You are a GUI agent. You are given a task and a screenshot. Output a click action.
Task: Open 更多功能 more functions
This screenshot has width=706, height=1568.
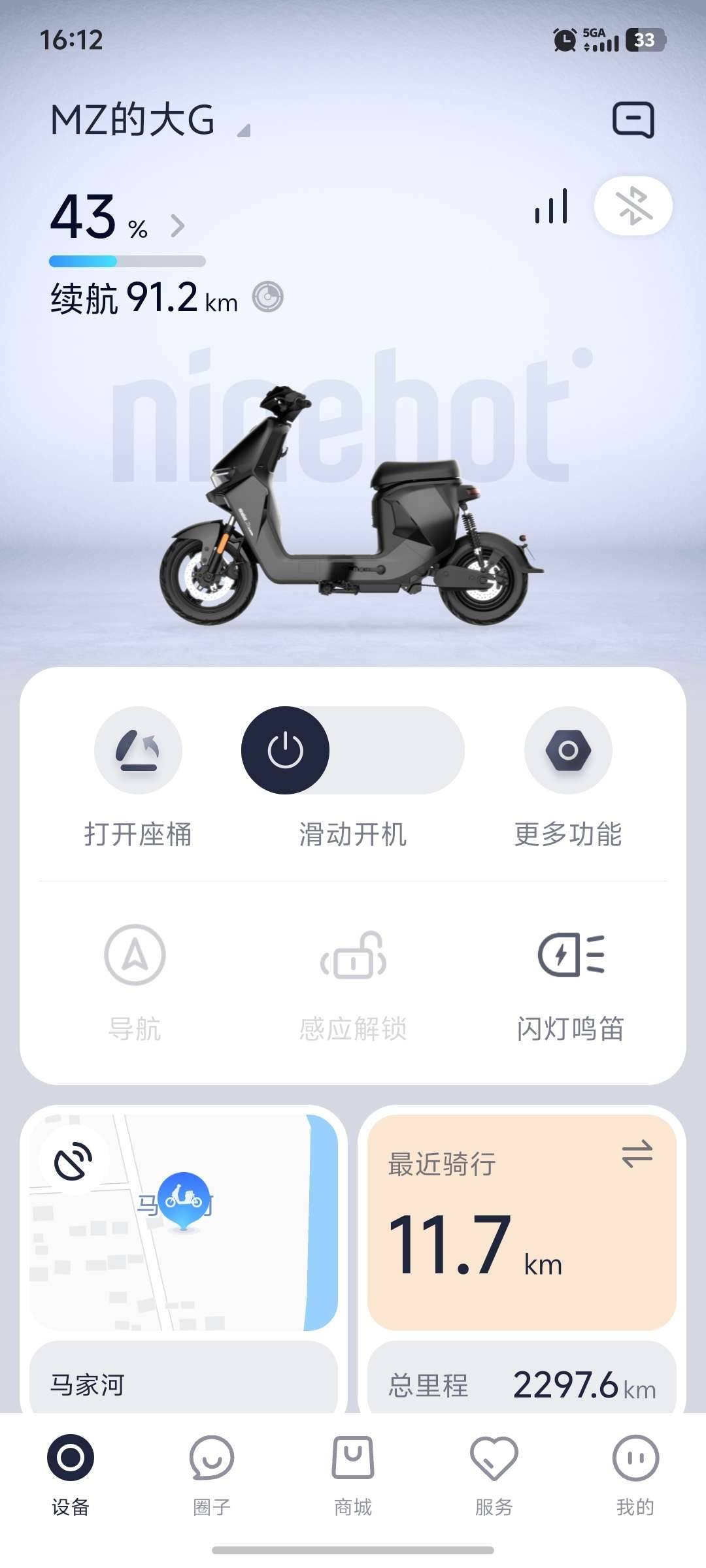click(568, 750)
